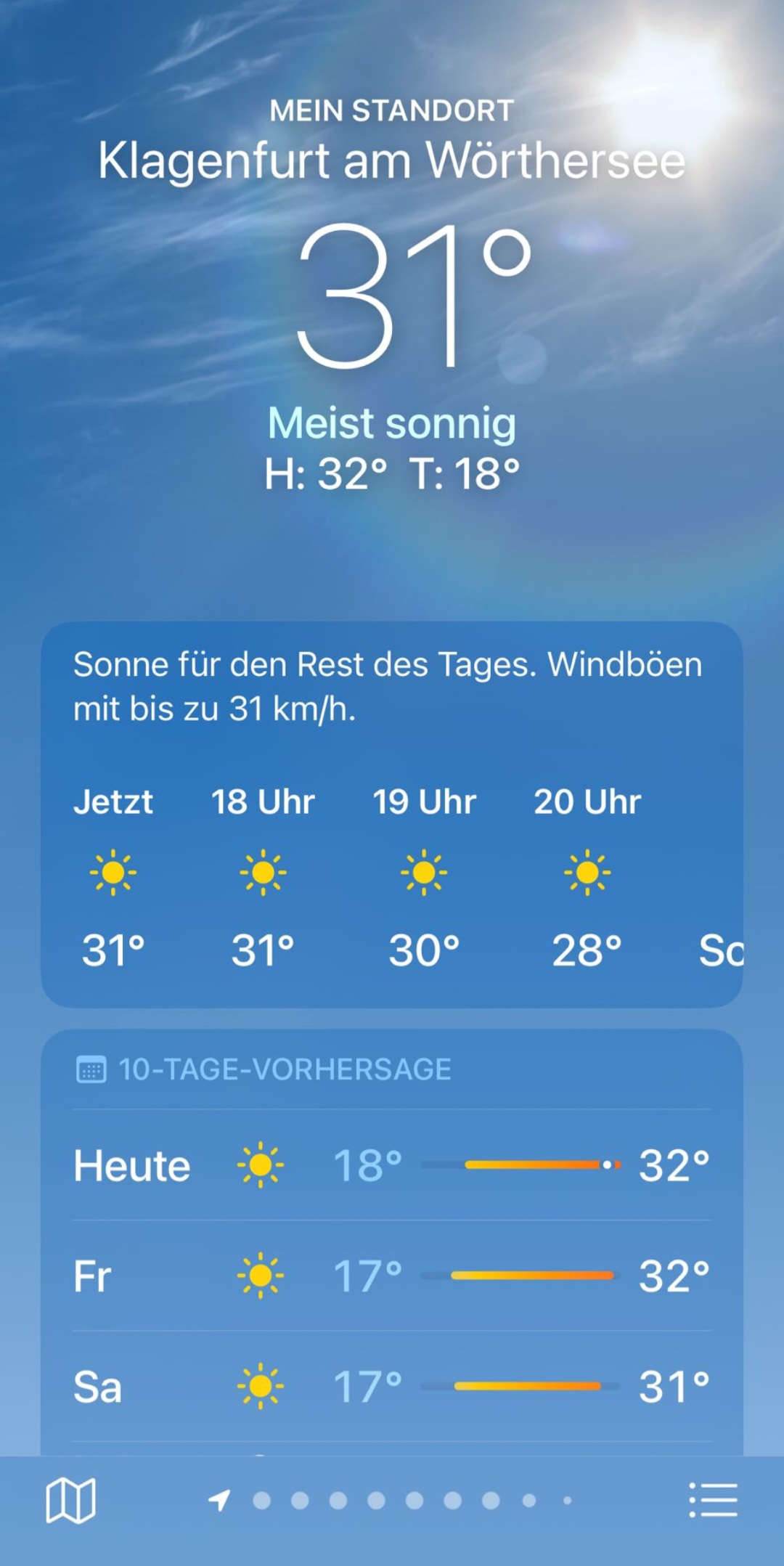Tap the Meist sonnig condition text
The width and height of the screenshot is (784, 1566).
click(x=392, y=422)
